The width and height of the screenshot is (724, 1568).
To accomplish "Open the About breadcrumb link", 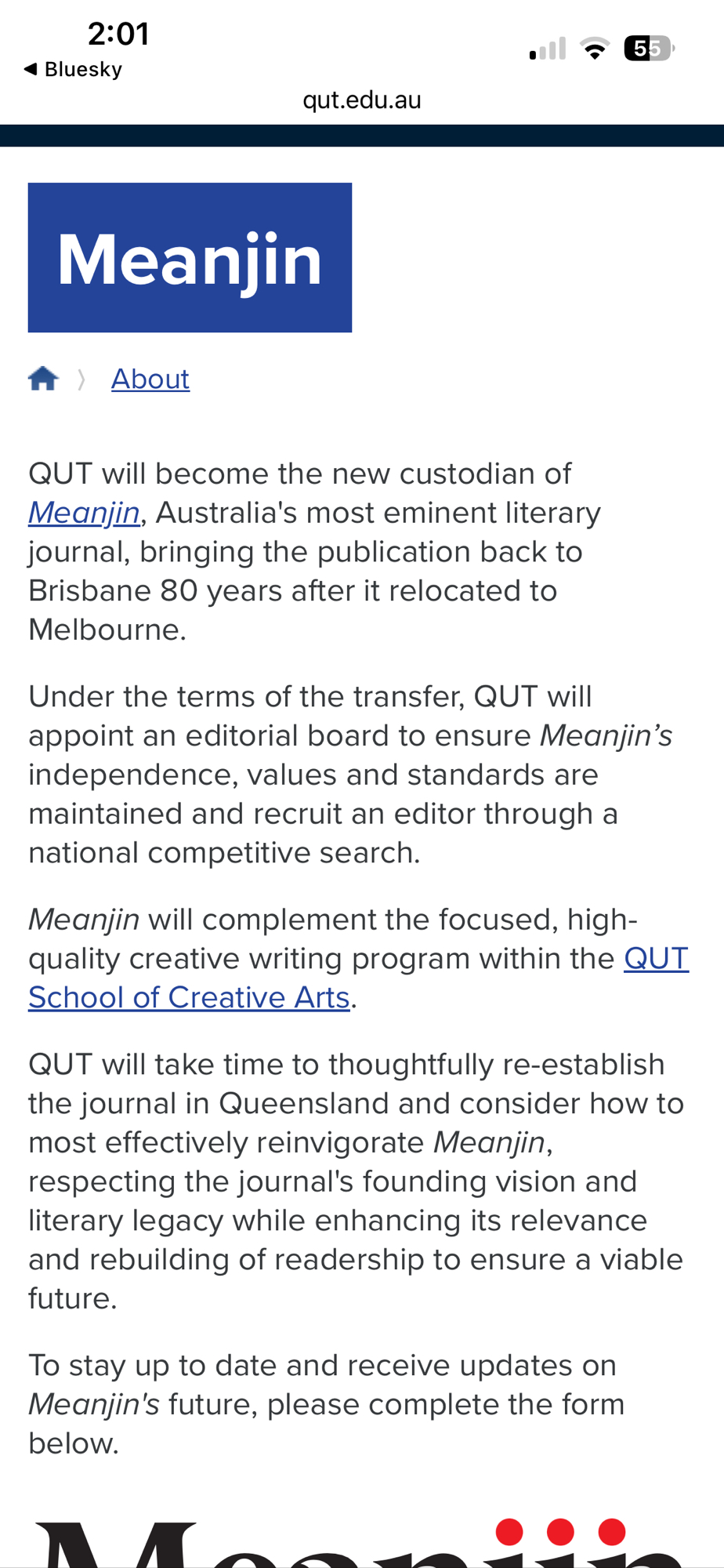I will pyautogui.click(x=150, y=379).
